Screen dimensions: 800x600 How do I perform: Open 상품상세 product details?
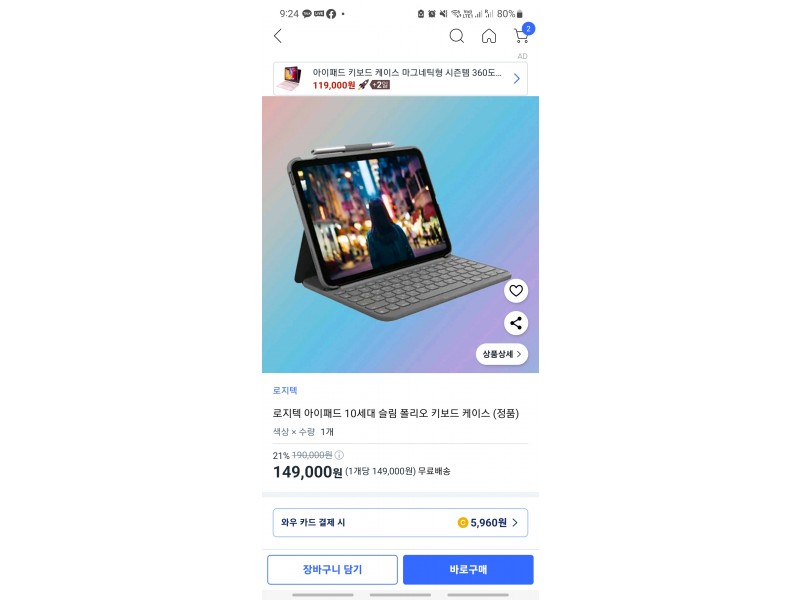coord(502,354)
